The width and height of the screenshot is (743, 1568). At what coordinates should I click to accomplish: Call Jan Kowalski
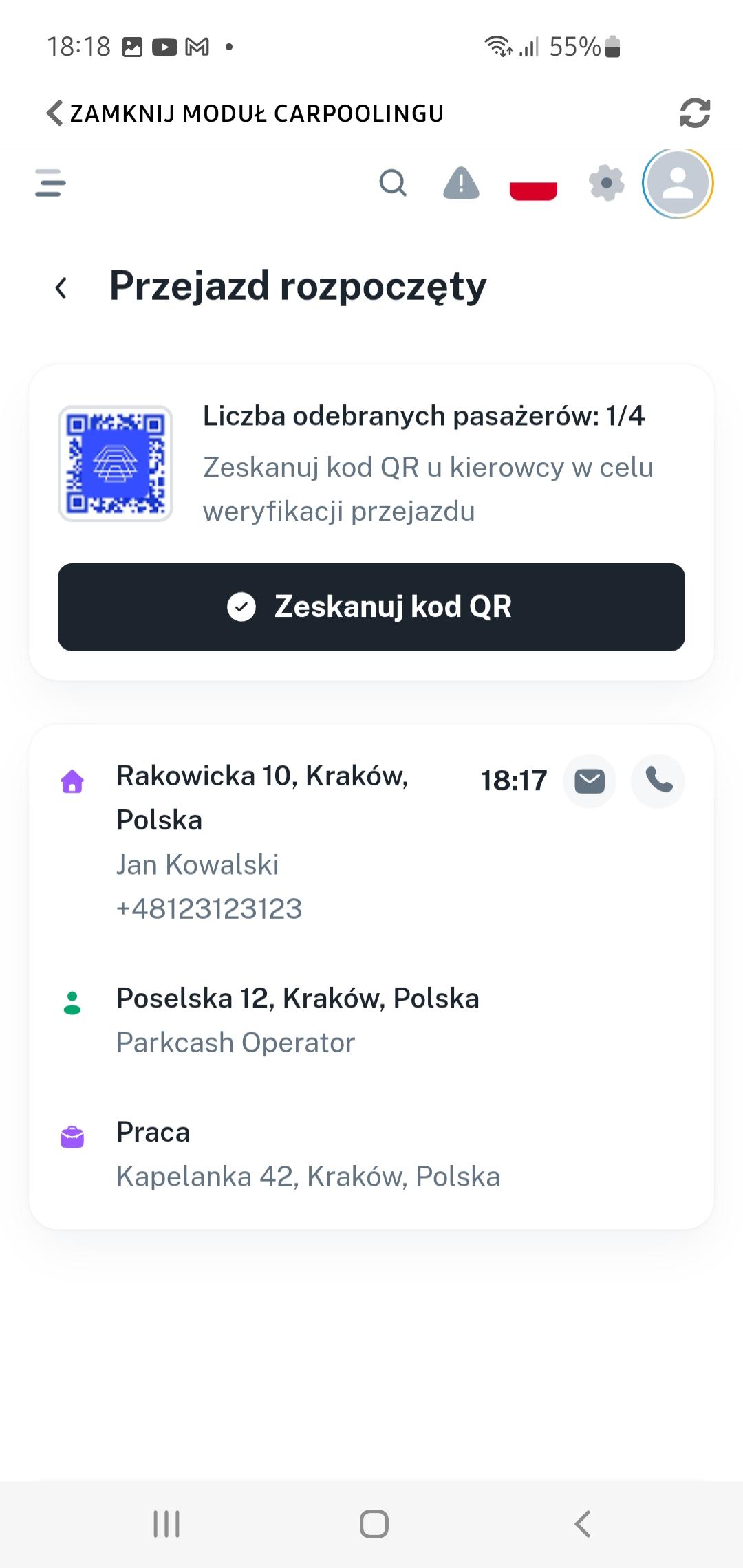(x=658, y=781)
